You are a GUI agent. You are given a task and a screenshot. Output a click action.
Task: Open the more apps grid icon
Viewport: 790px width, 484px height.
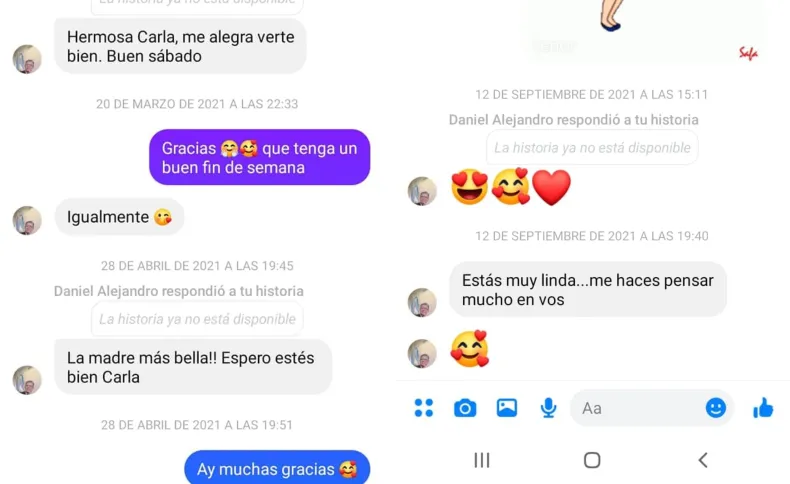coord(424,408)
